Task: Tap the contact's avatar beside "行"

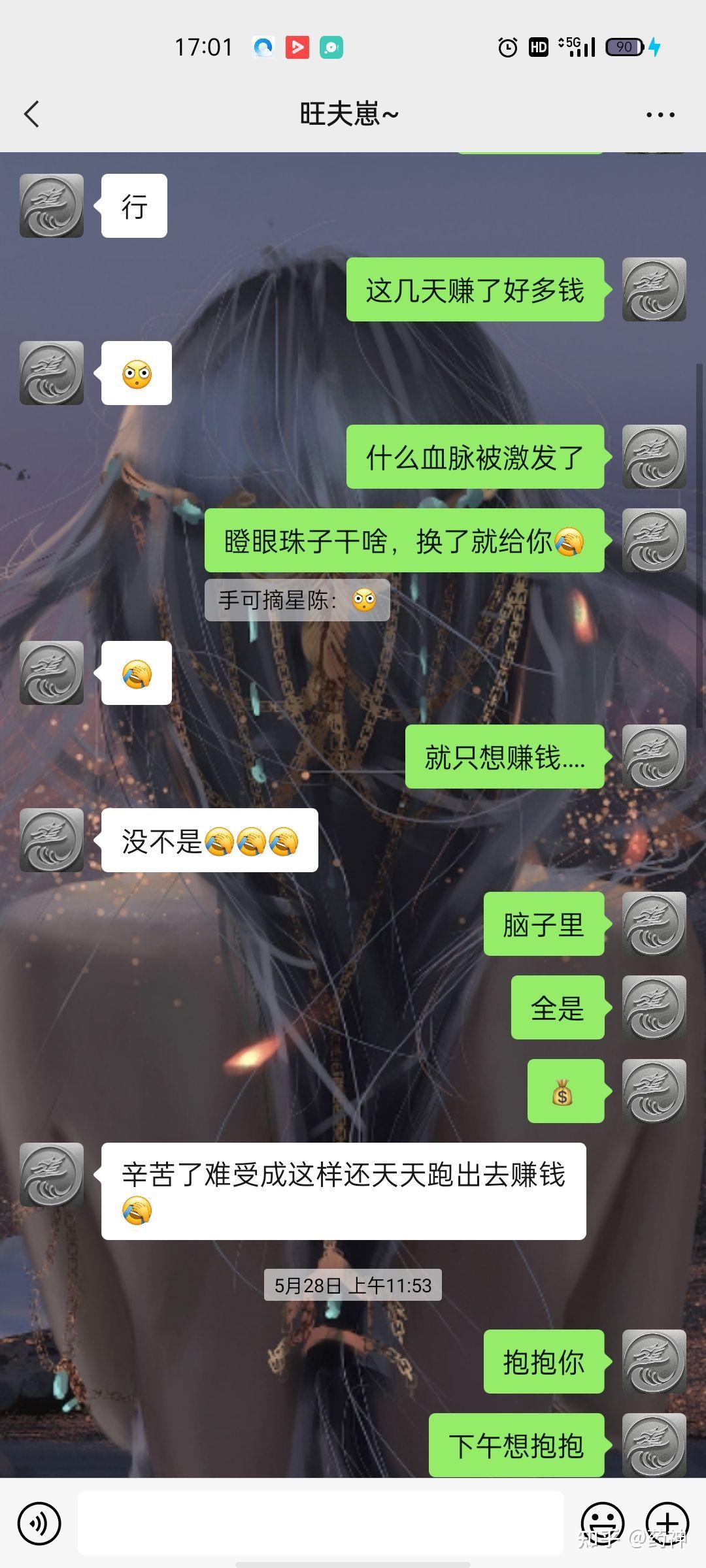Action: coord(52,206)
